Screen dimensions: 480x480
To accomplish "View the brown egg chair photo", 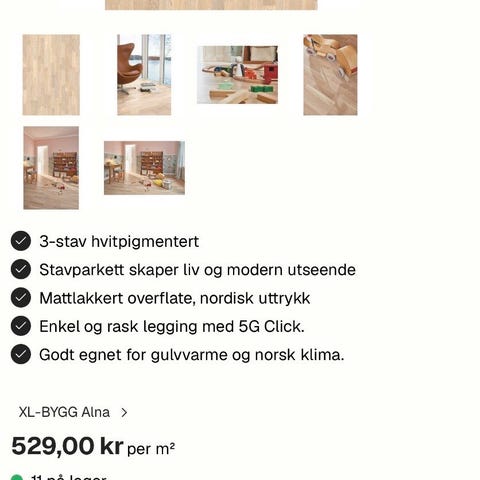I will coord(144,75).
